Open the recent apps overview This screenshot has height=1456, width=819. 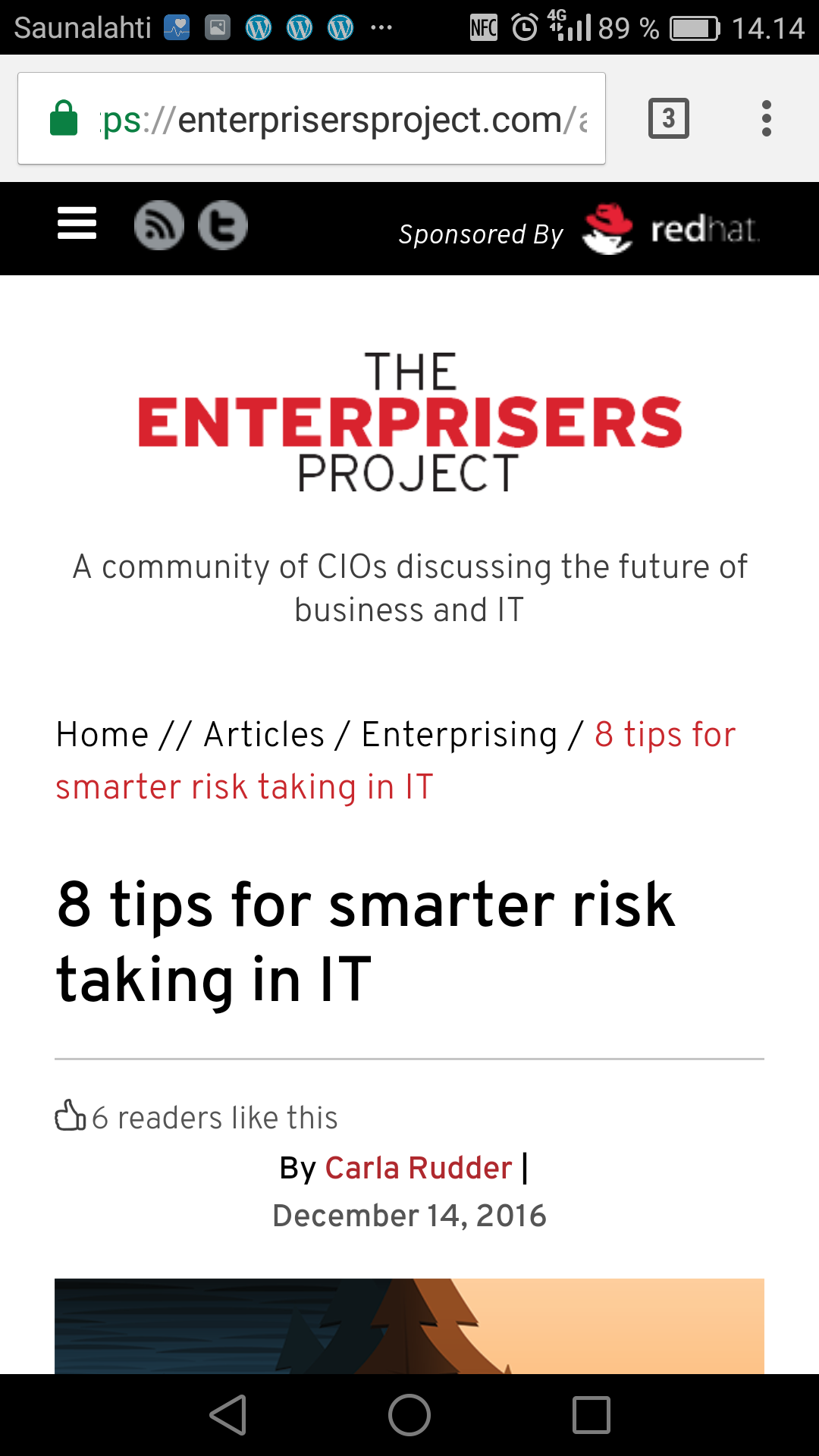(591, 1415)
